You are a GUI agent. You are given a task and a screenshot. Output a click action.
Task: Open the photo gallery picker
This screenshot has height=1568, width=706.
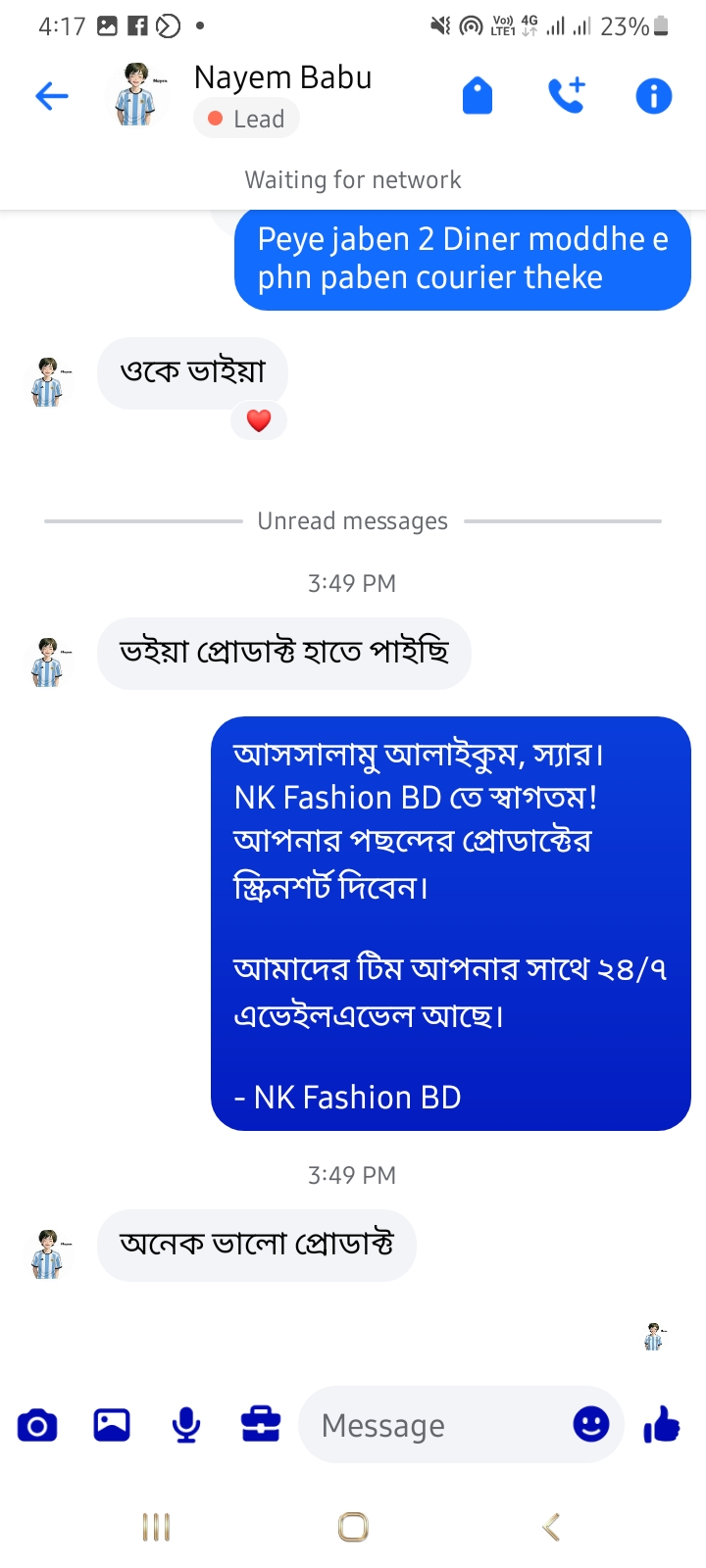(111, 1426)
